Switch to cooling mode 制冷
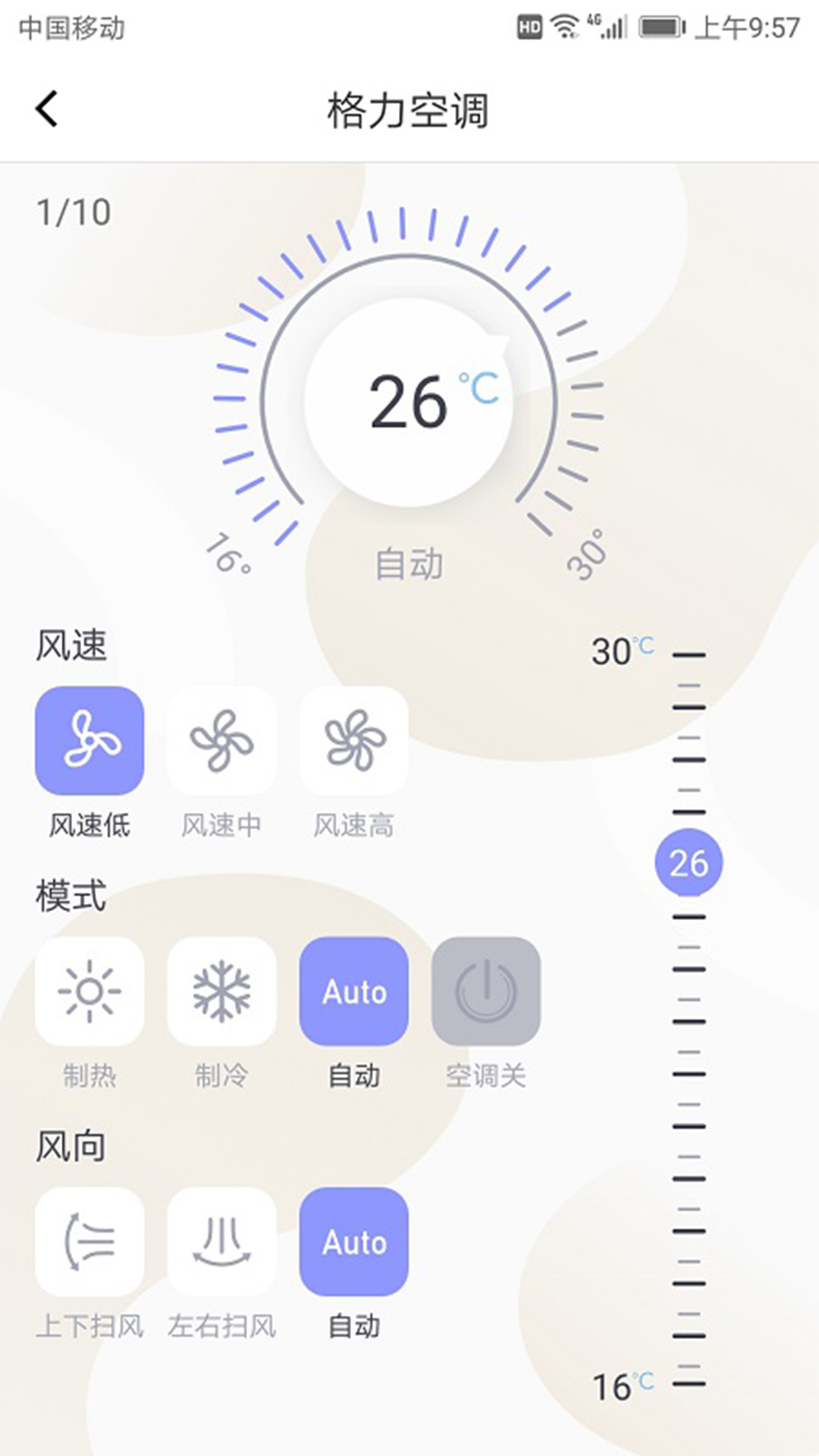819x1456 pixels. tap(221, 991)
